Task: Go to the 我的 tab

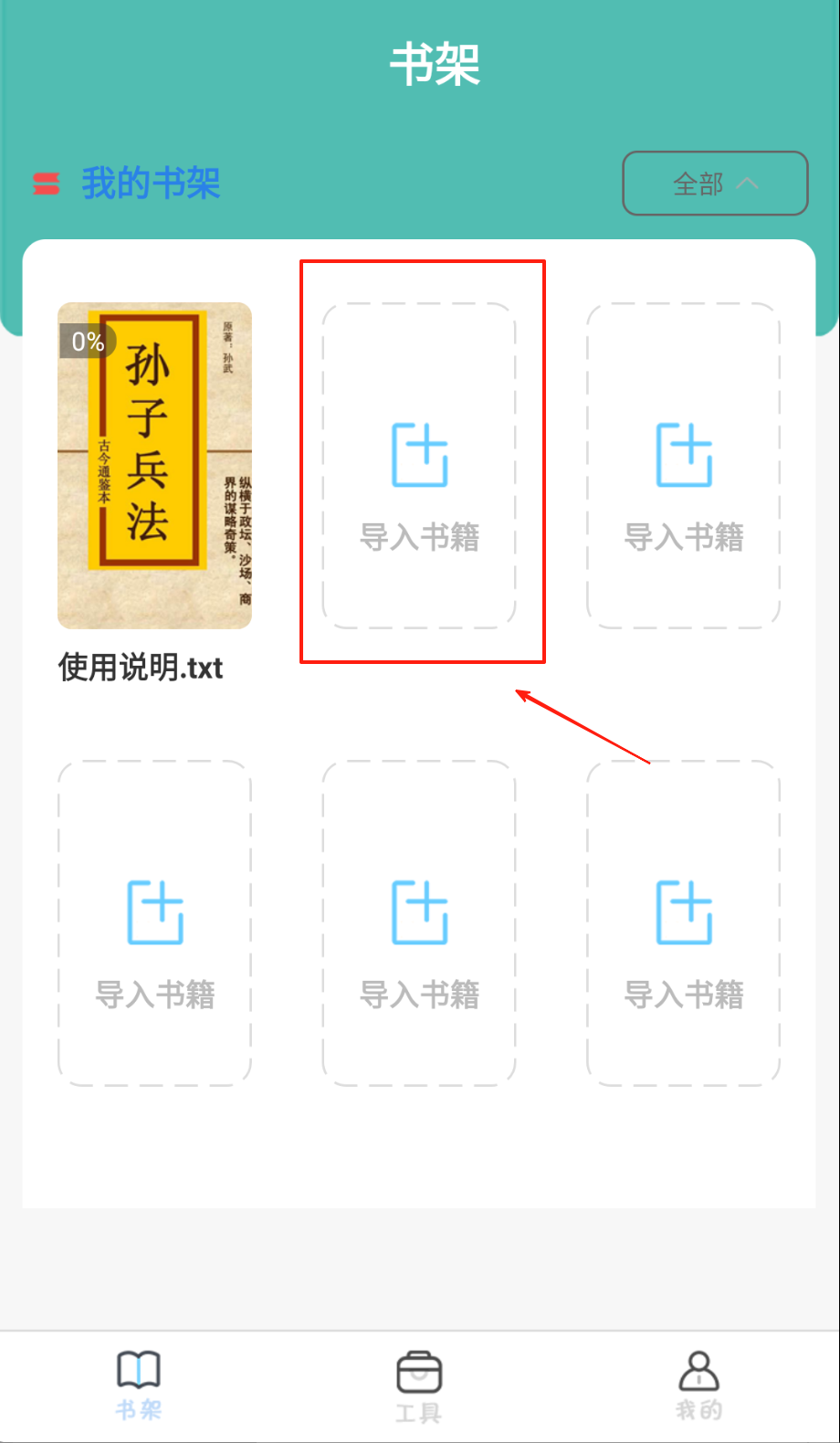Action: coord(698,1386)
